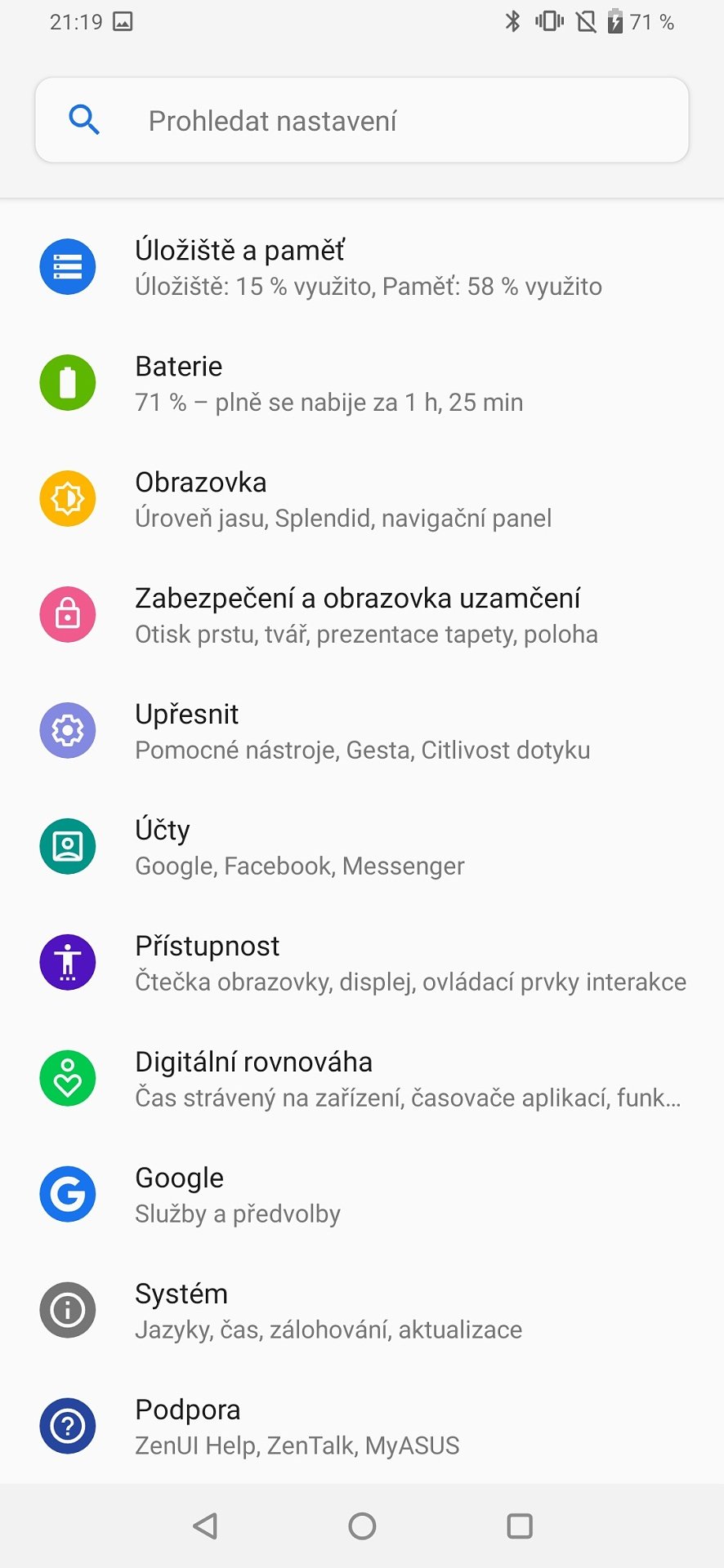Go to Přístupnost settings
Screen dimensions: 724x1568
pos(362,963)
